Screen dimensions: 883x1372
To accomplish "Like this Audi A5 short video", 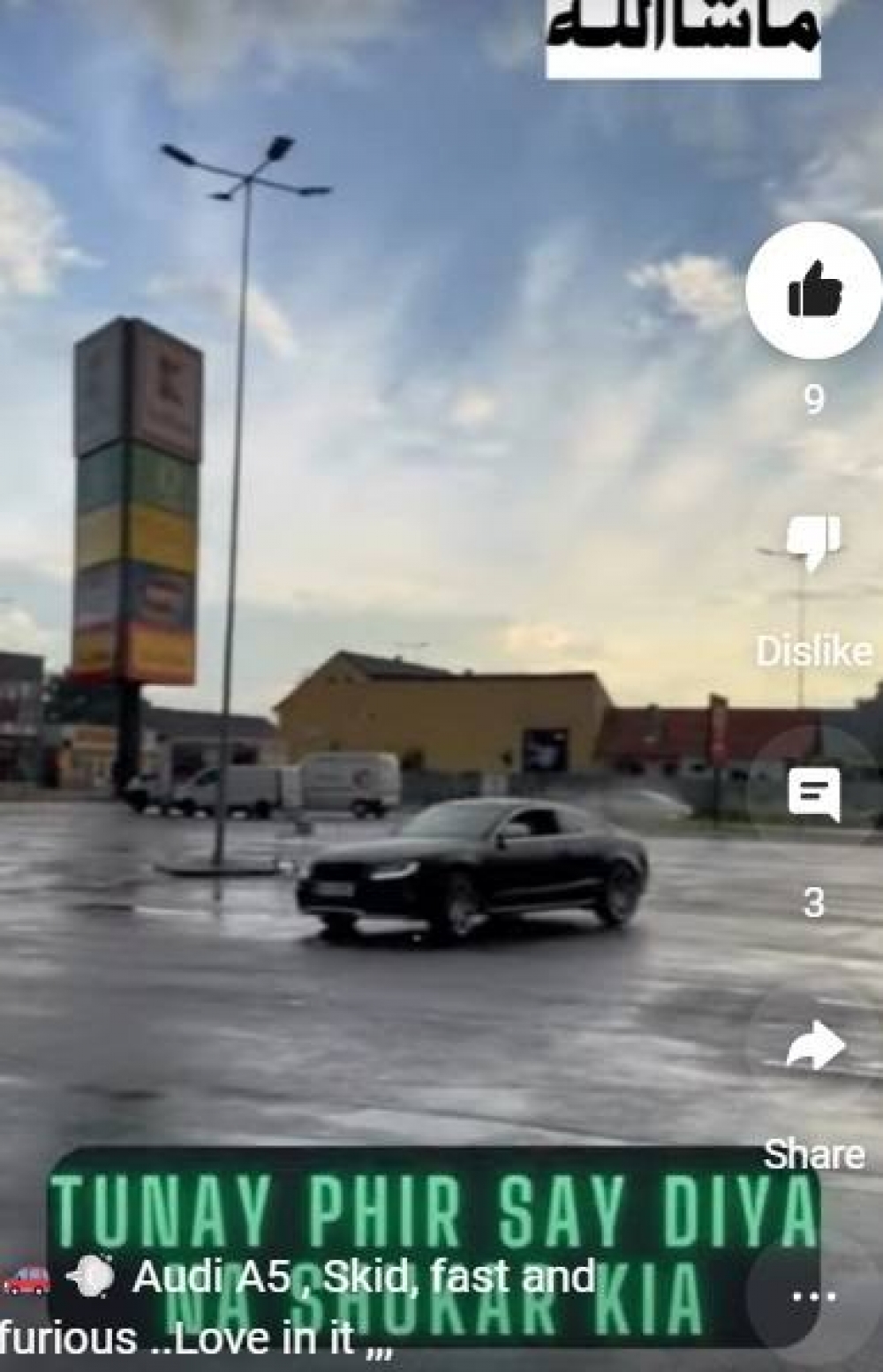I will tap(813, 291).
